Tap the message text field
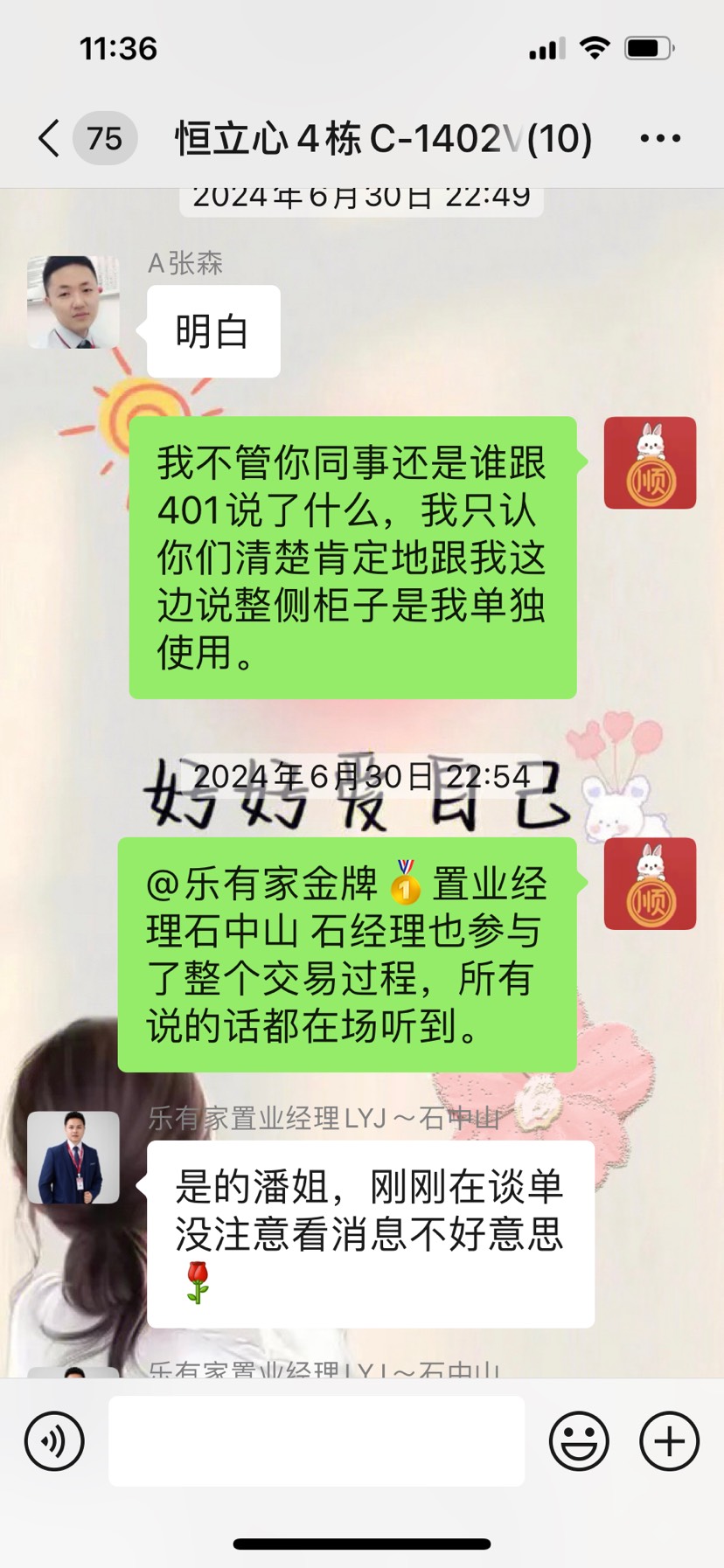 pyautogui.click(x=316, y=1440)
